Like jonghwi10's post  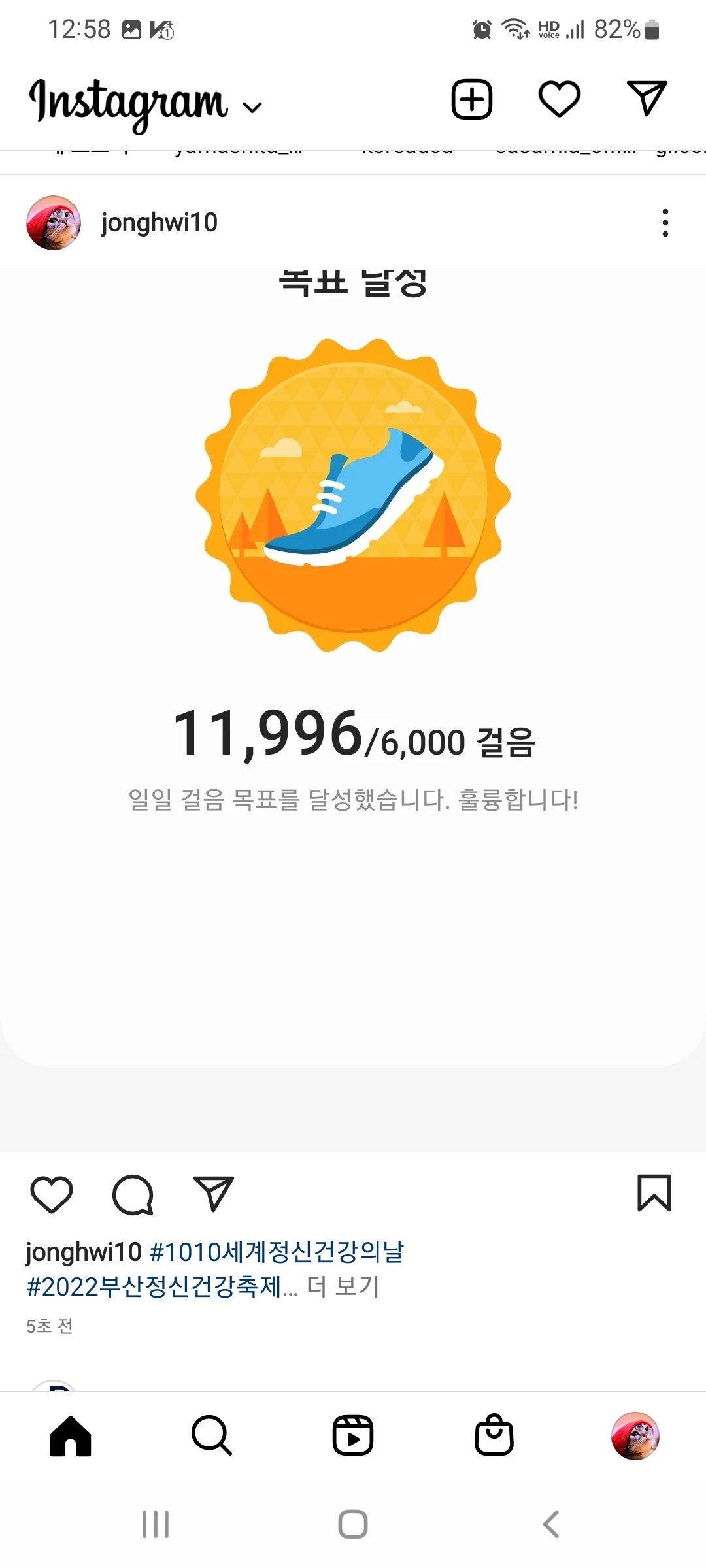(x=52, y=1194)
